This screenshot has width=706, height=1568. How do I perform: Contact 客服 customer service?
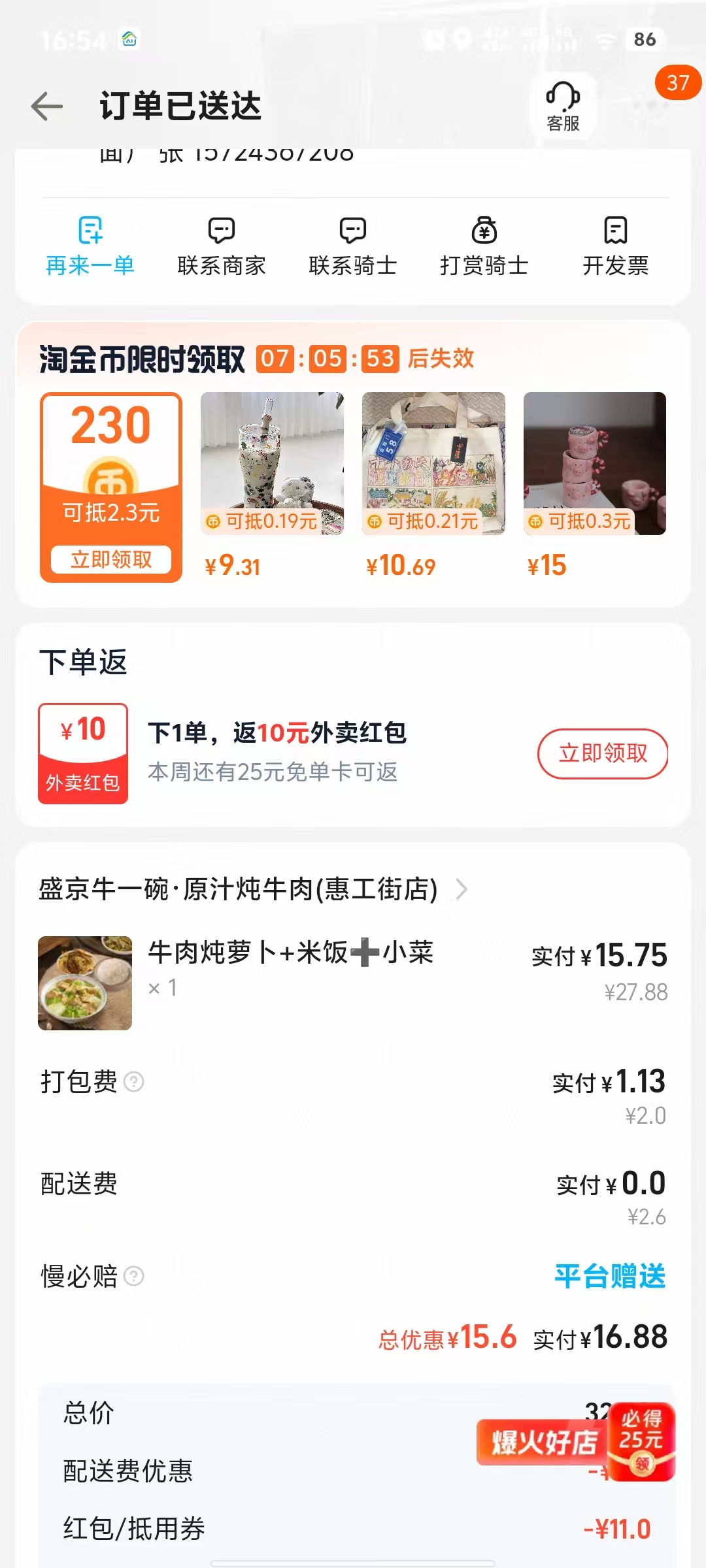[563, 106]
